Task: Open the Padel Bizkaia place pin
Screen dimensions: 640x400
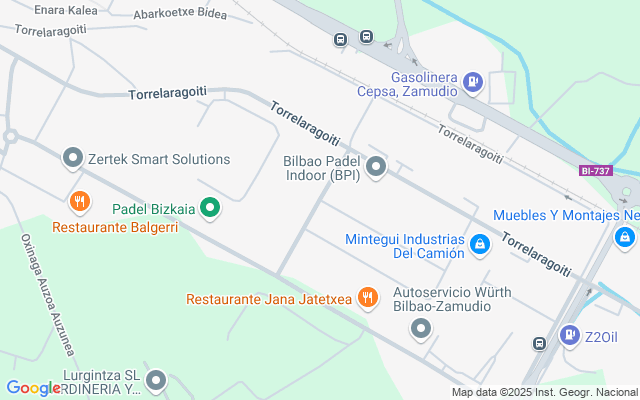Action: tap(210, 208)
